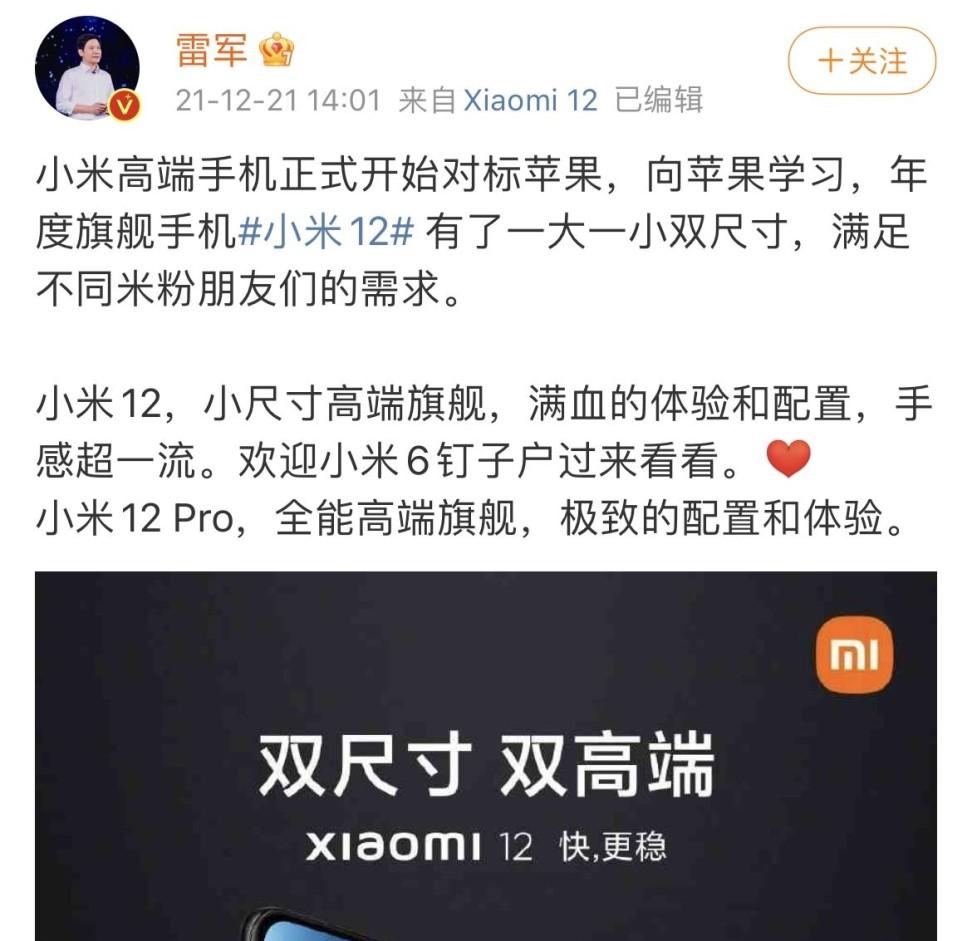The image size is (972, 941).
Task: Follow 雷军 with the 关注 button
Action: pos(861,62)
